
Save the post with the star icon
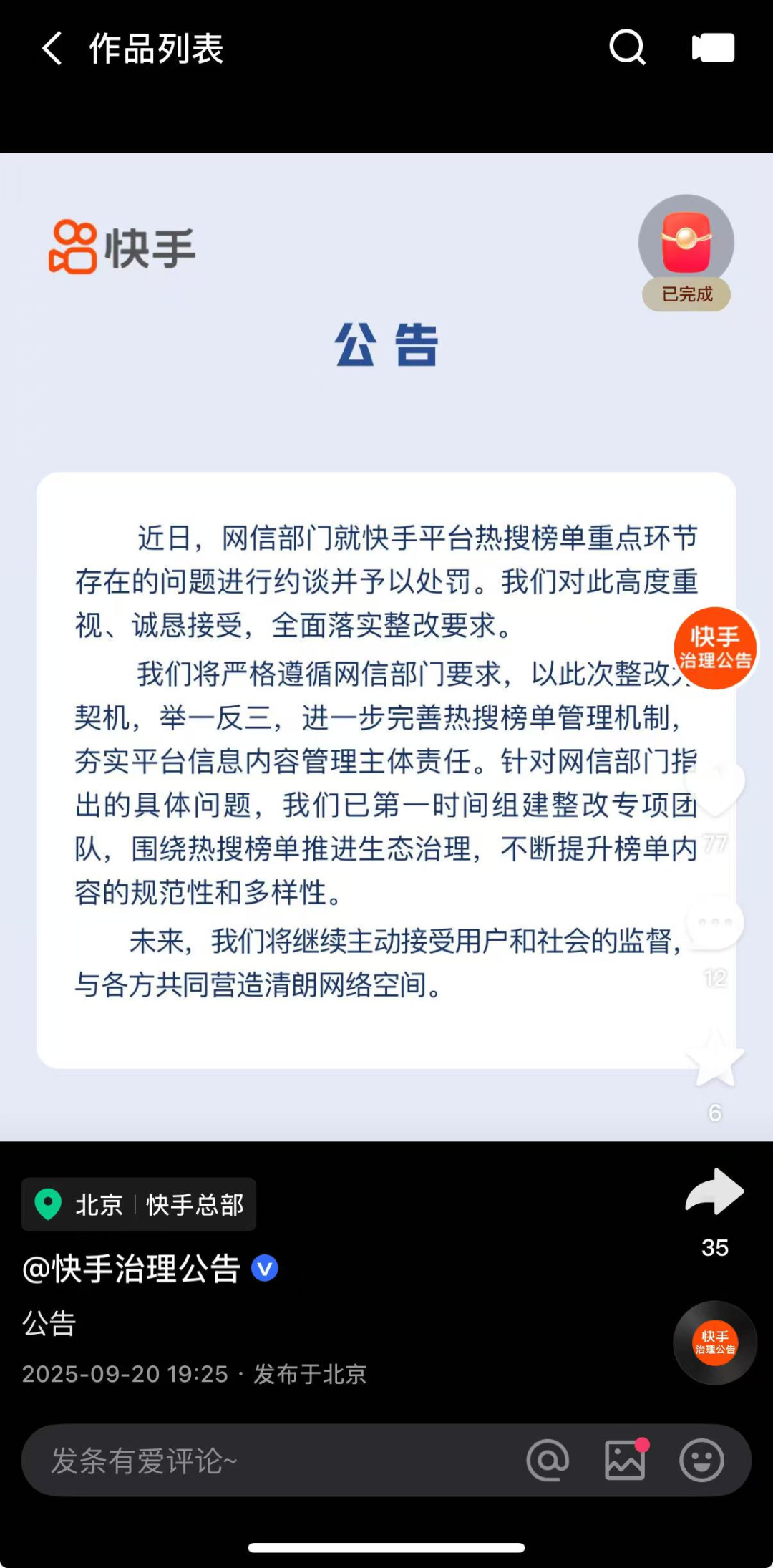(715, 1060)
